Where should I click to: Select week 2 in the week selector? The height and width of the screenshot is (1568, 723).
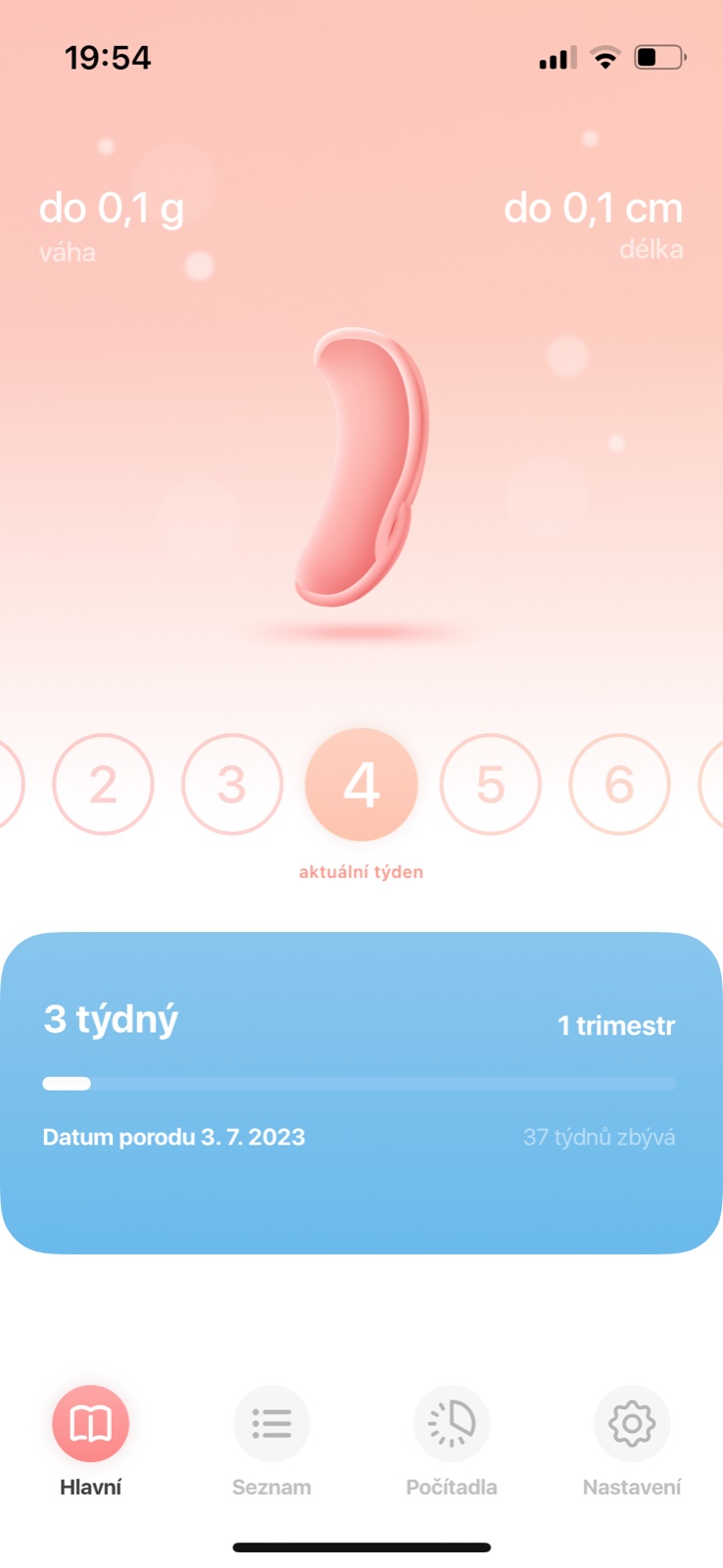[103, 784]
